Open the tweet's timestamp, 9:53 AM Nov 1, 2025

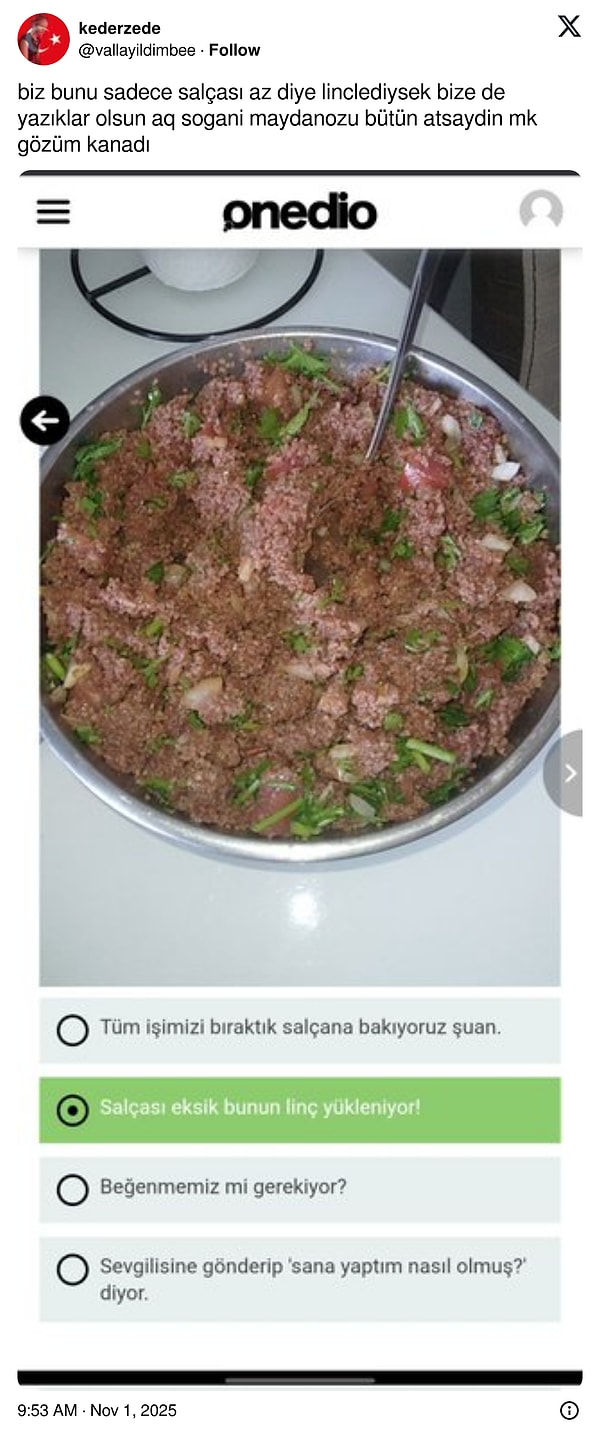point(97,1410)
